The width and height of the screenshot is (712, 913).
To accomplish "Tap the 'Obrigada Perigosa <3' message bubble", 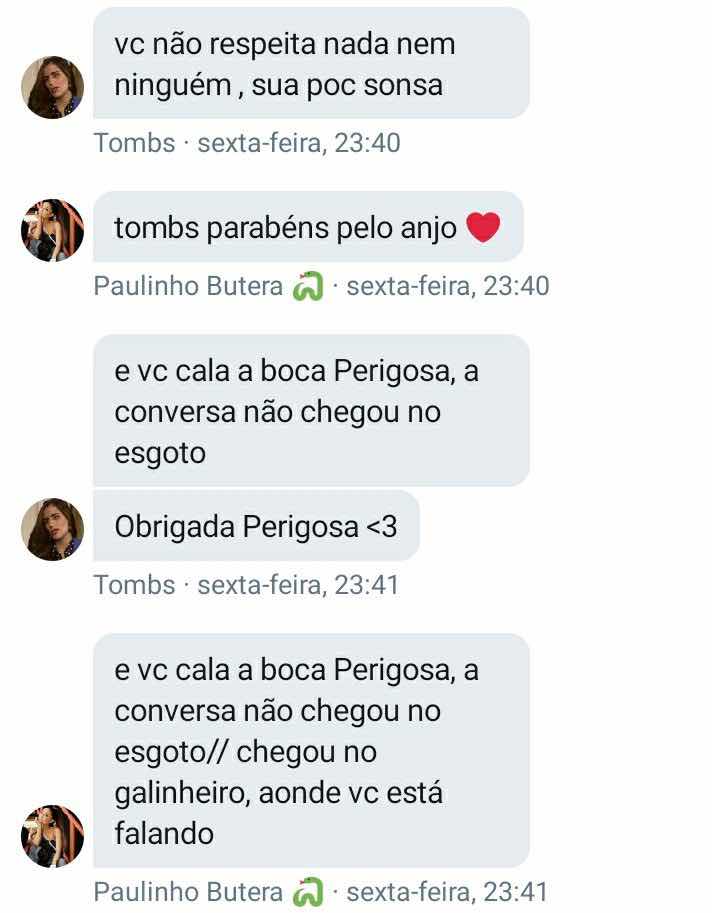I will coord(256,526).
